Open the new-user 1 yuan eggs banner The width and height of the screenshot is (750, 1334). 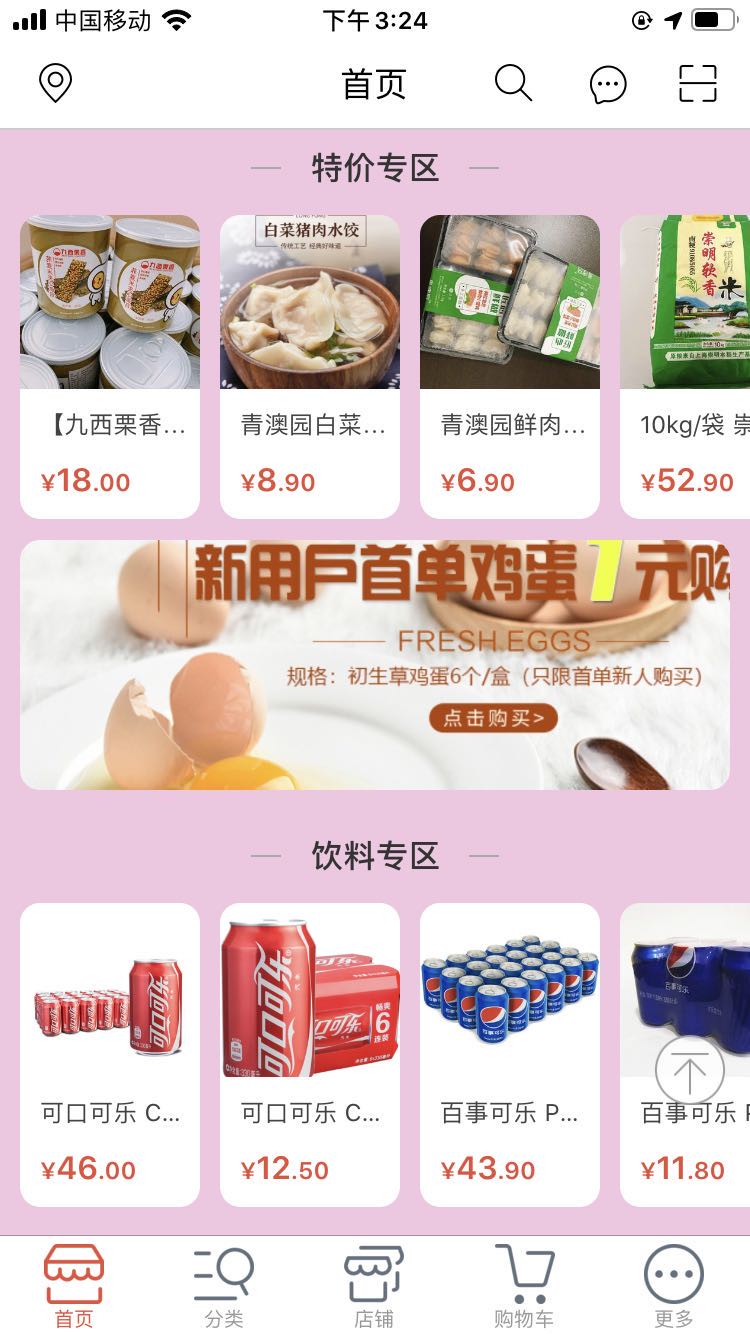[375, 665]
